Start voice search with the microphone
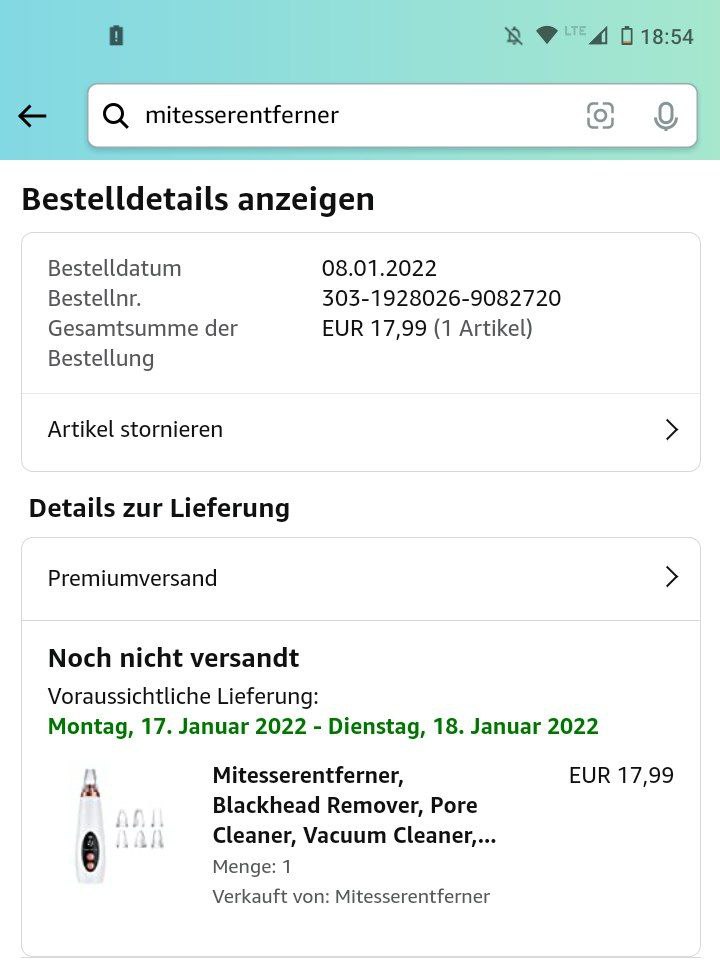Image resolution: width=720 pixels, height=963 pixels. click(x=665, y=116)
